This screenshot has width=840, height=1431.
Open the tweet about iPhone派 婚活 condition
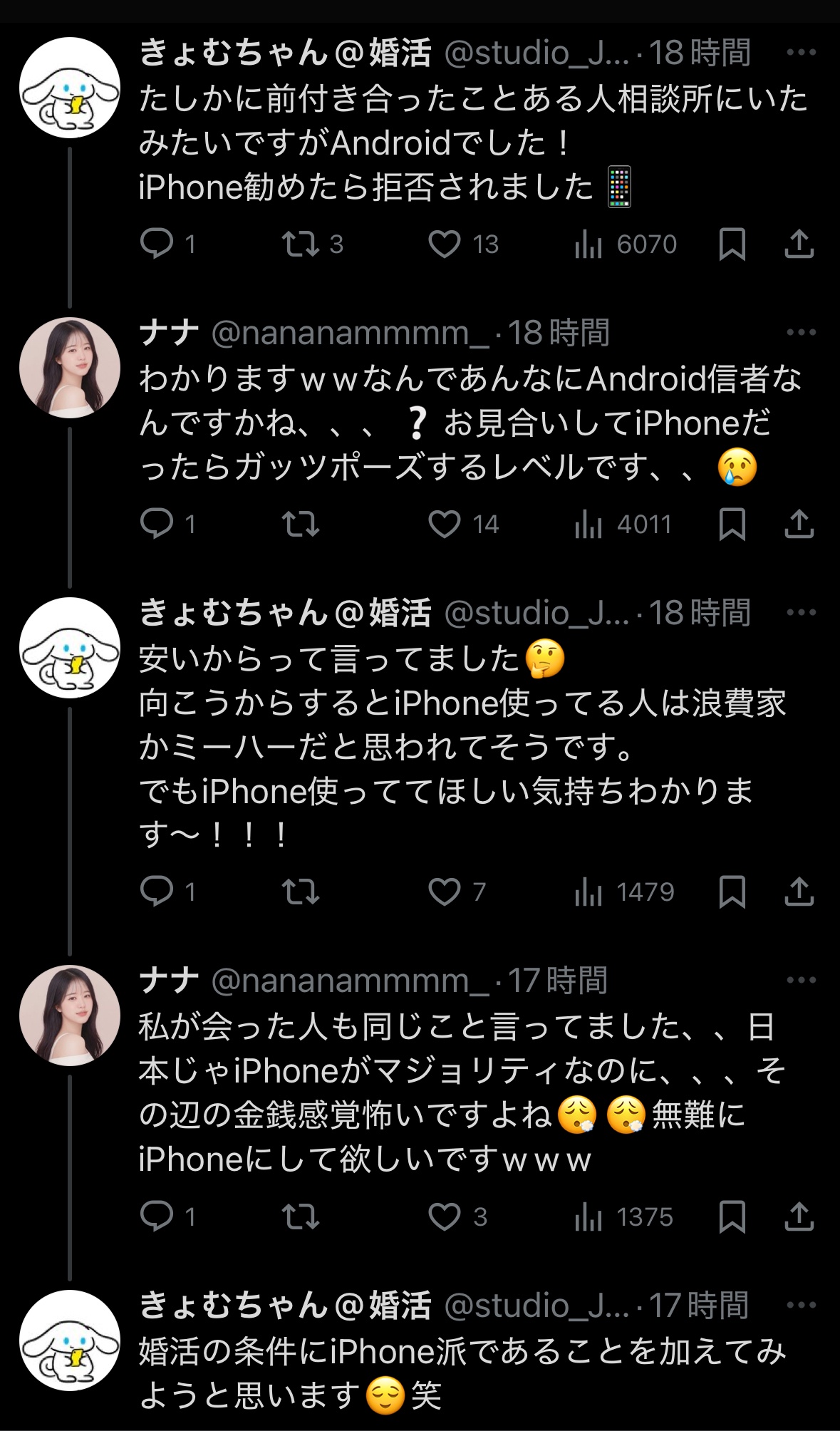463,1373
